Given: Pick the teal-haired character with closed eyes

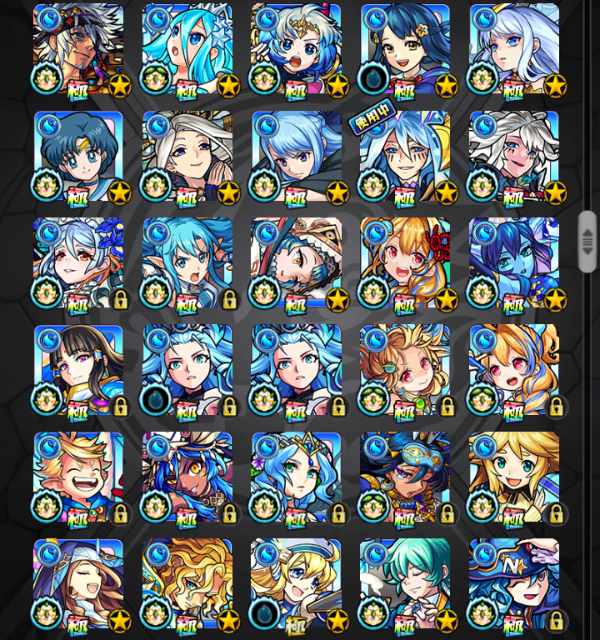Looking at the screenshot, I should click(405, 584).
